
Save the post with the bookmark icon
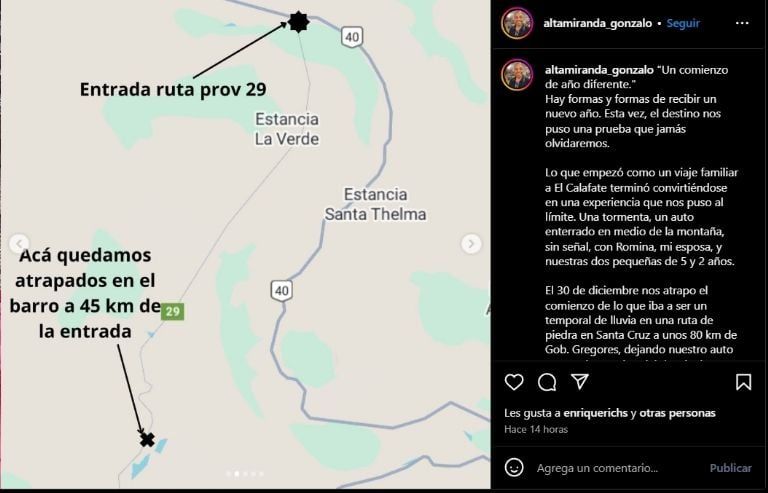pos(743,382)
